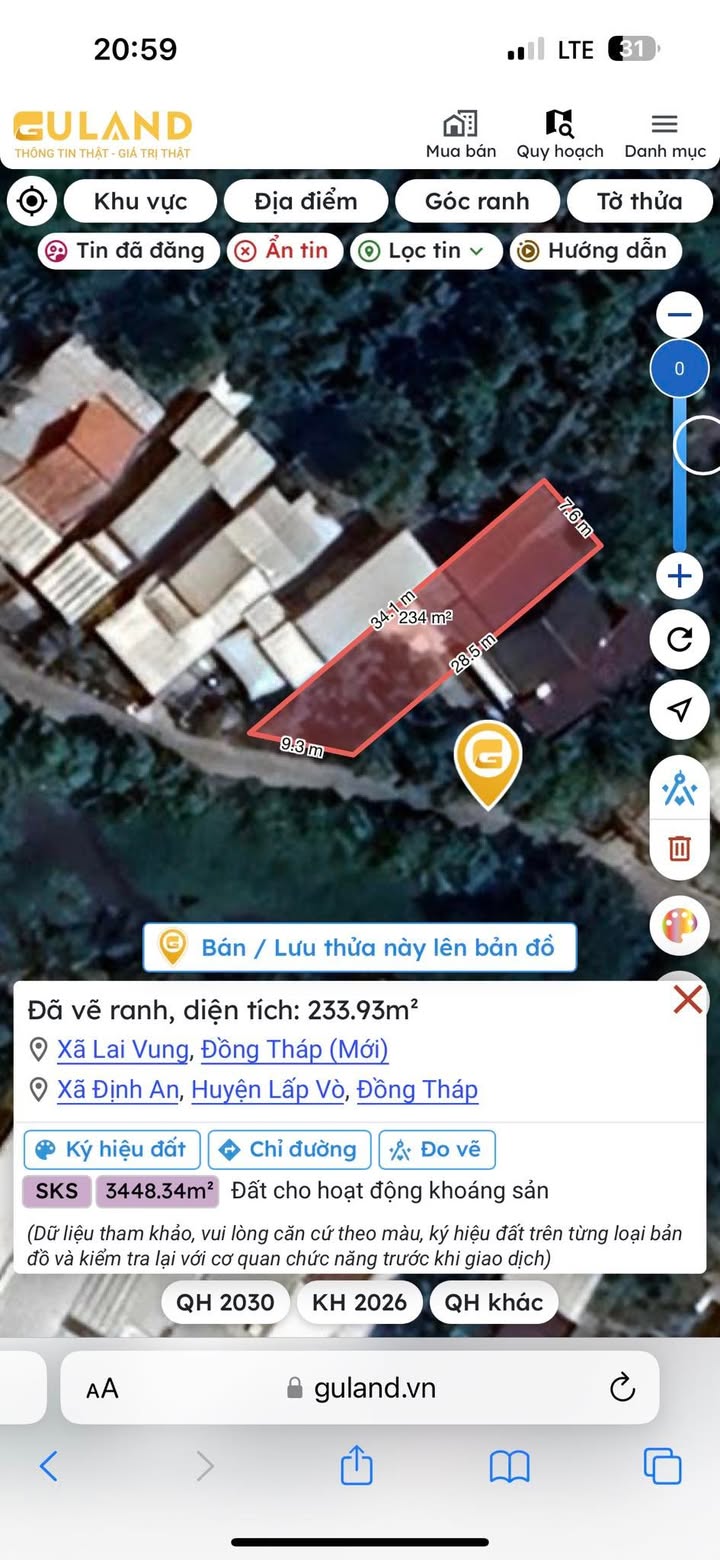Tap the Ký hiệu đất button
Viewport: 720px width, 1560px height.
coord(112,1150)
